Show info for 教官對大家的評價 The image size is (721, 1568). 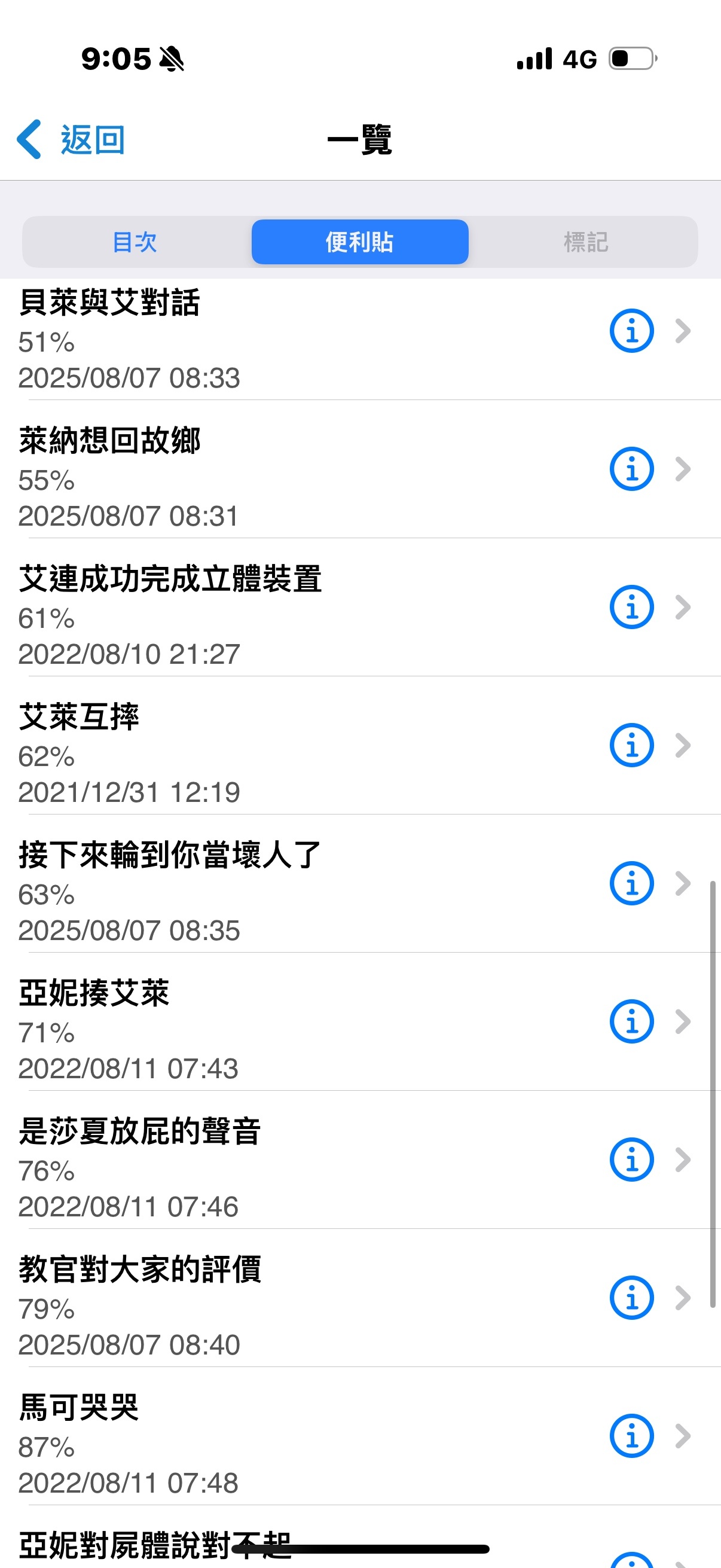click(x=631, y=1298)
